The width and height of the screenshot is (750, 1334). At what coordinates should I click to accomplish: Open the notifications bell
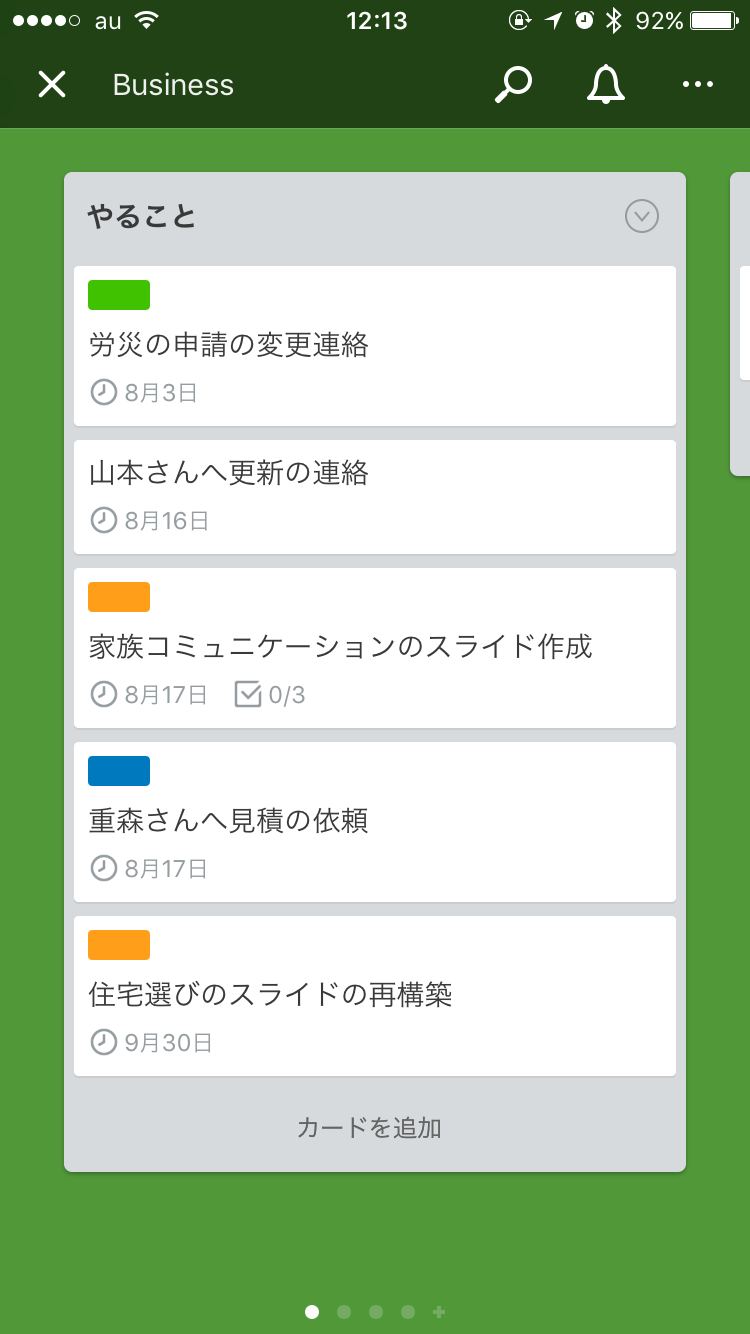(x=605, y=85)
